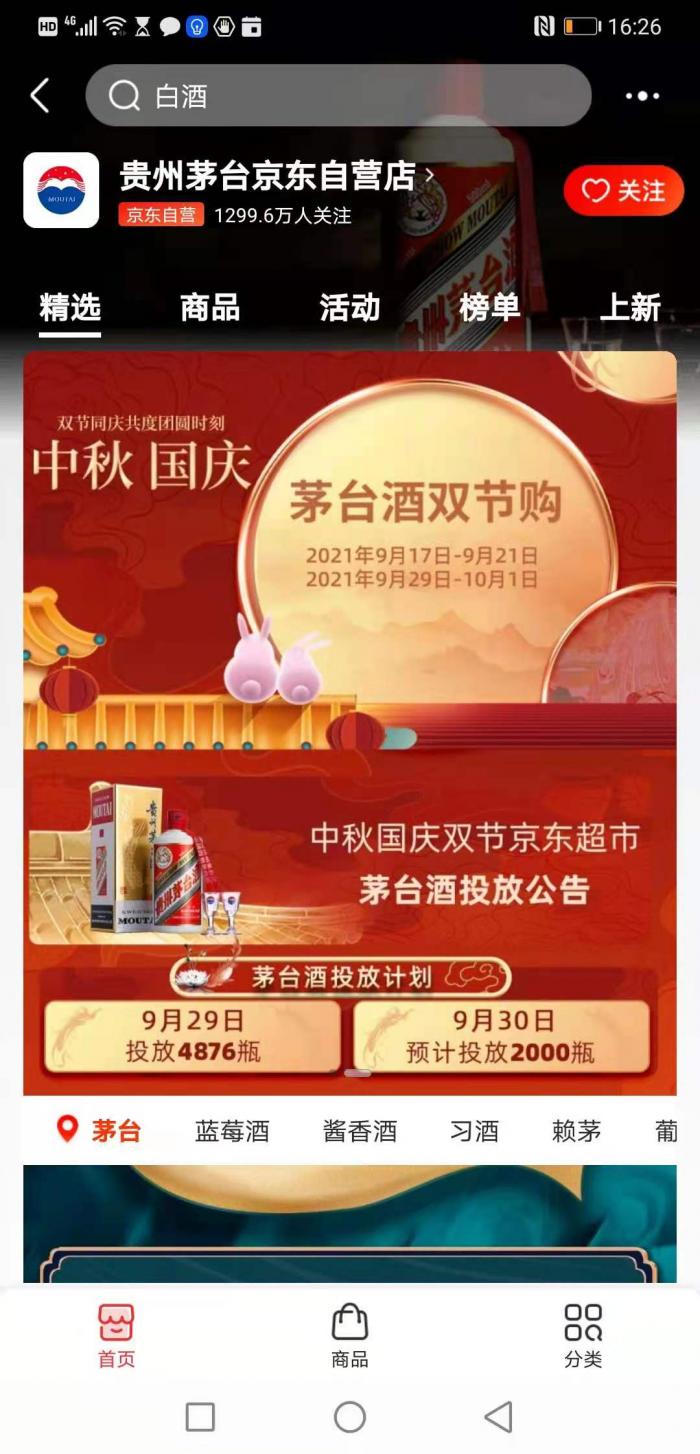Switch to the 活动 tab

tap(350, 308)
